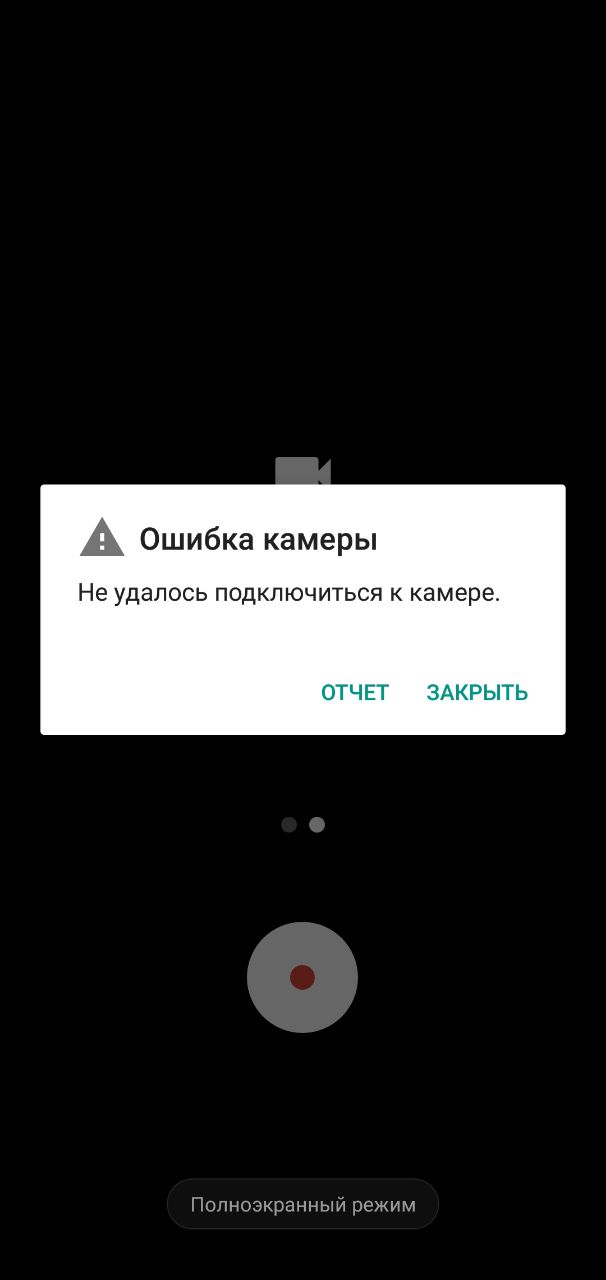Tap ОТЧЕТ to send an error report
The width and height of the screenshot is (606, 1280).
[354, 692]
